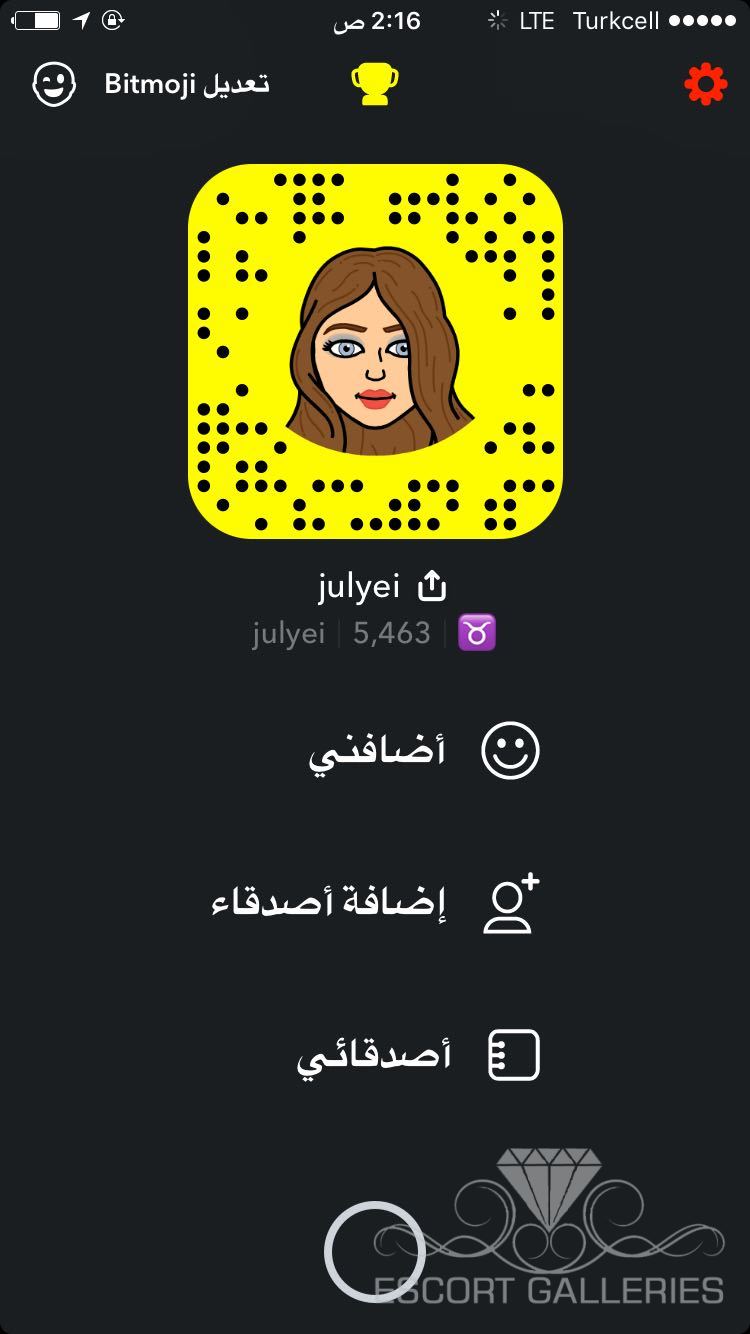Tap the round camera shutter button
The width and height of the screenshot is (750, 1334).
(x=375, y=1251)
